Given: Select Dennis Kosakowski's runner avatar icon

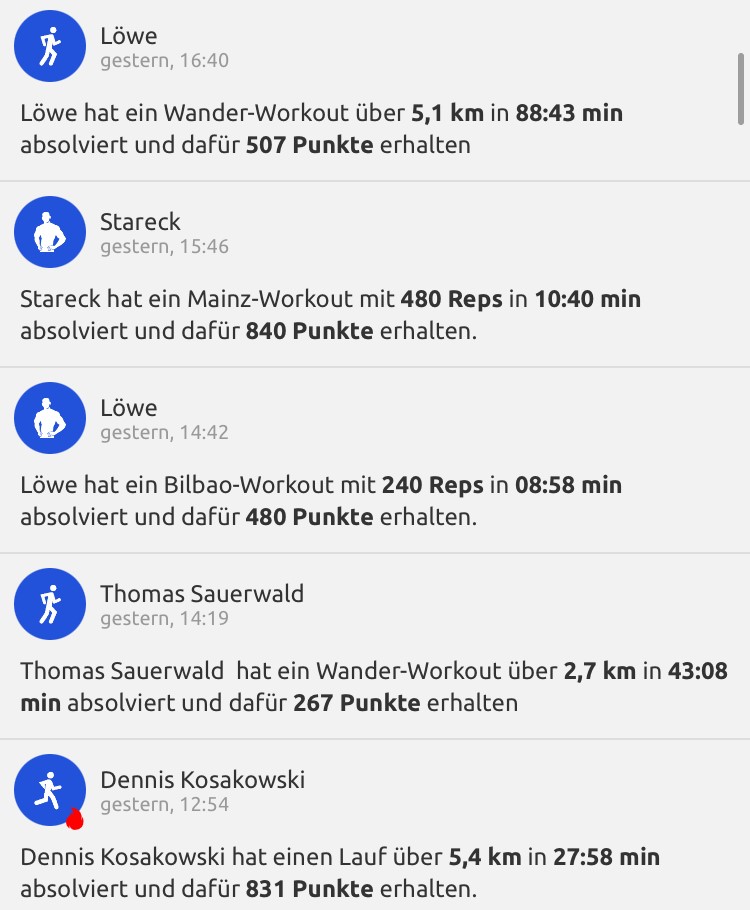Looking at the screenshot, I should (x=49, y=790).
